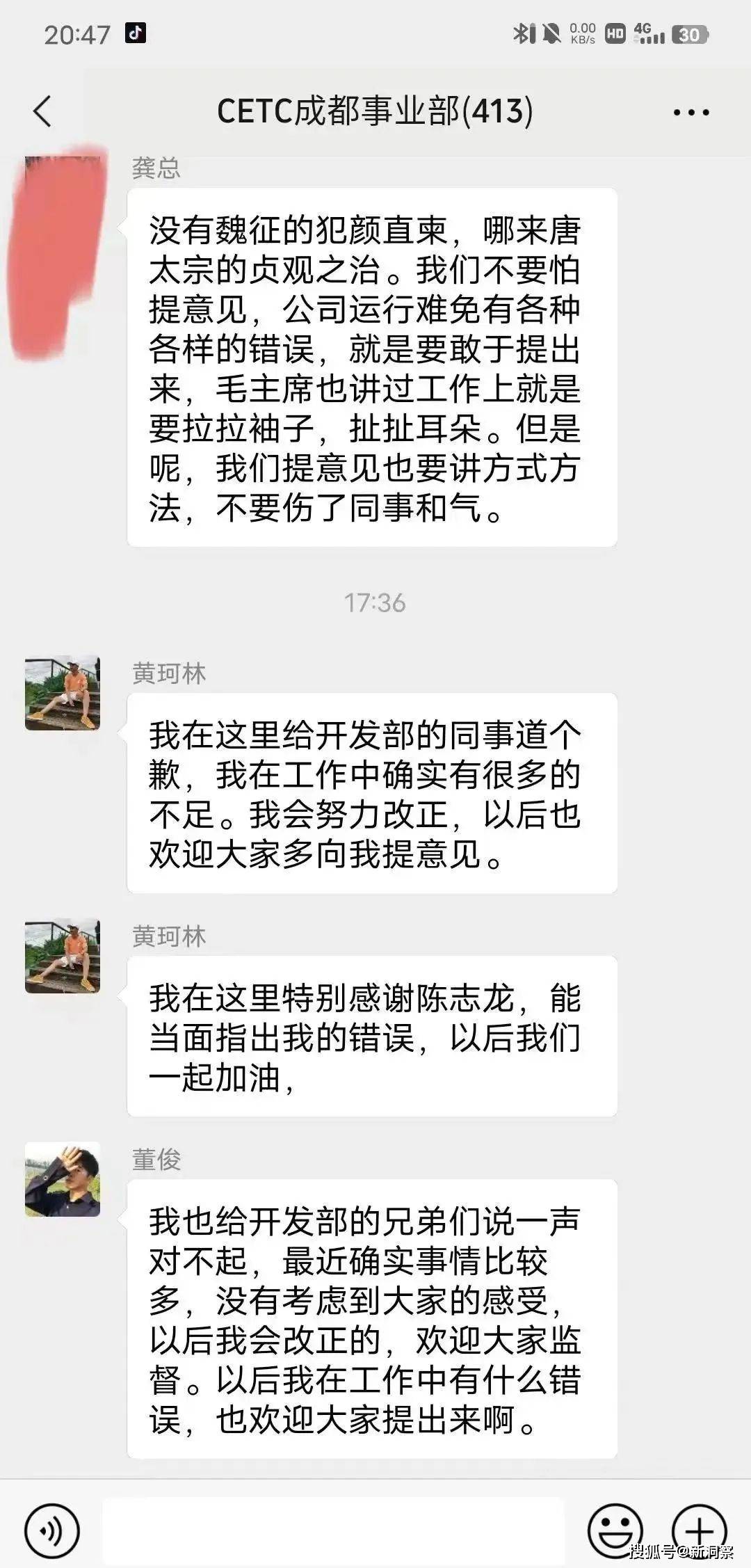
Task: Go back from the CETC成都事业部 group chat
Action: [x=42, y=111]
